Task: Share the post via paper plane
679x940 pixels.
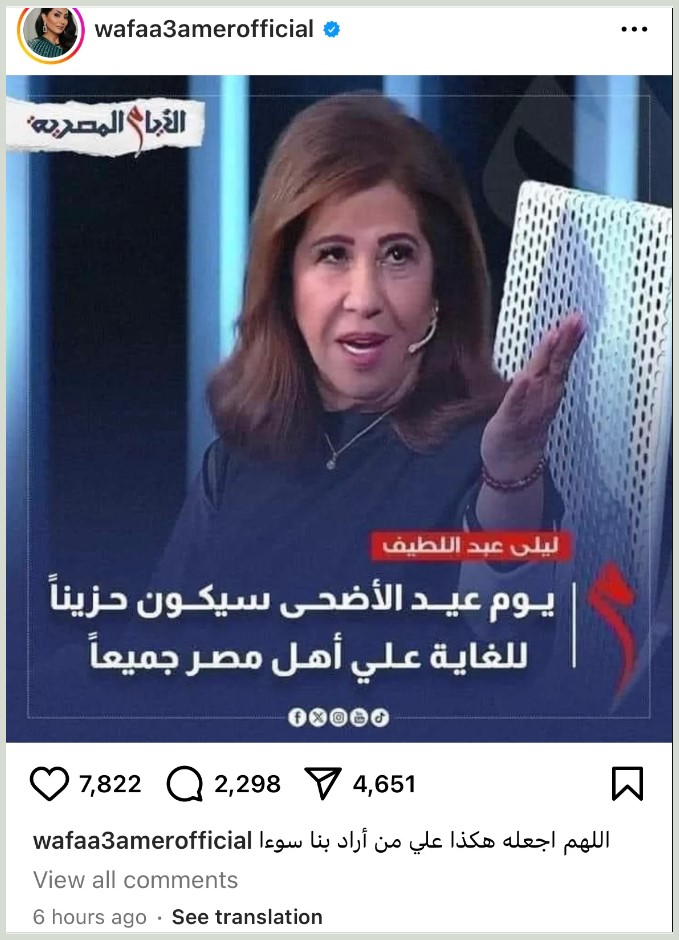Action: click(x=323, y=784)
